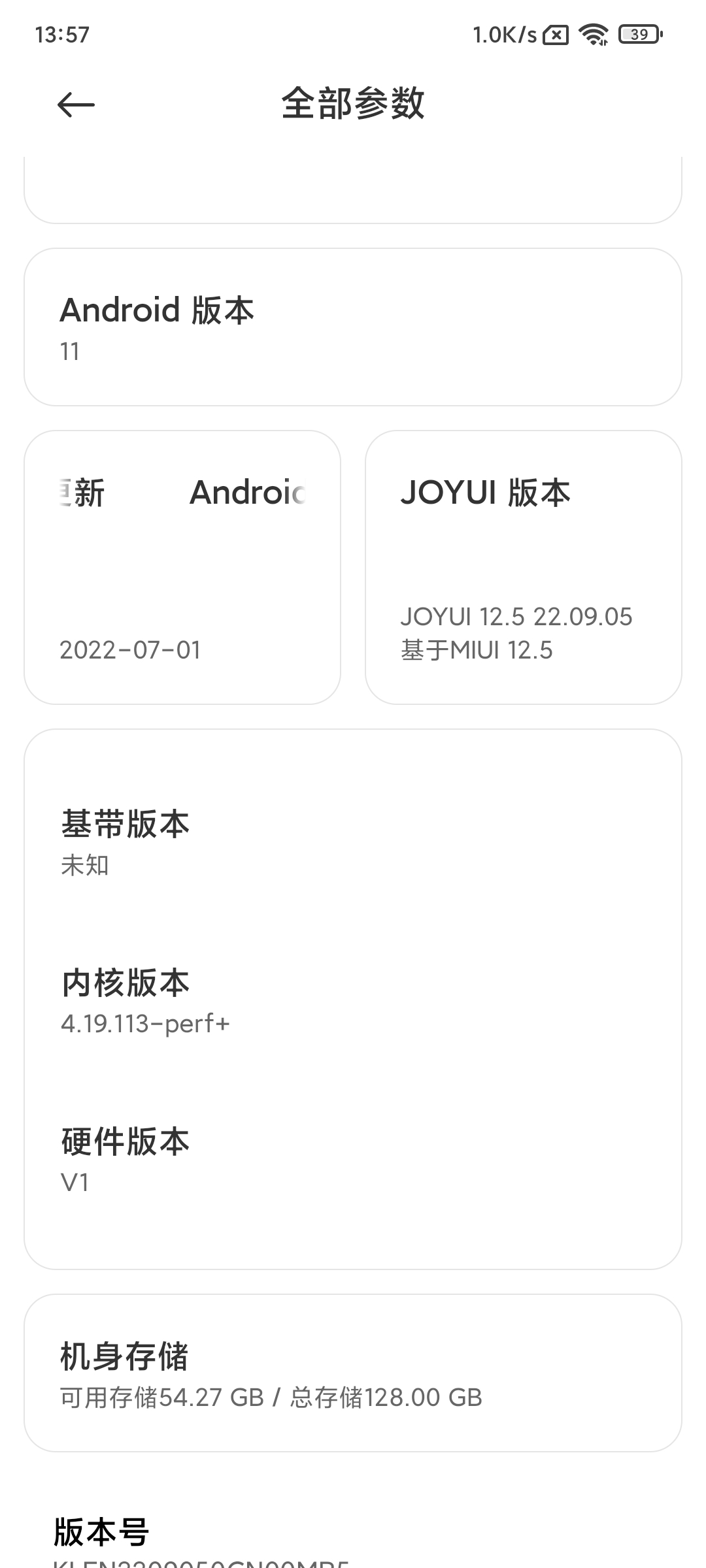Go back from 全部参数 page

tap(76, 105)
